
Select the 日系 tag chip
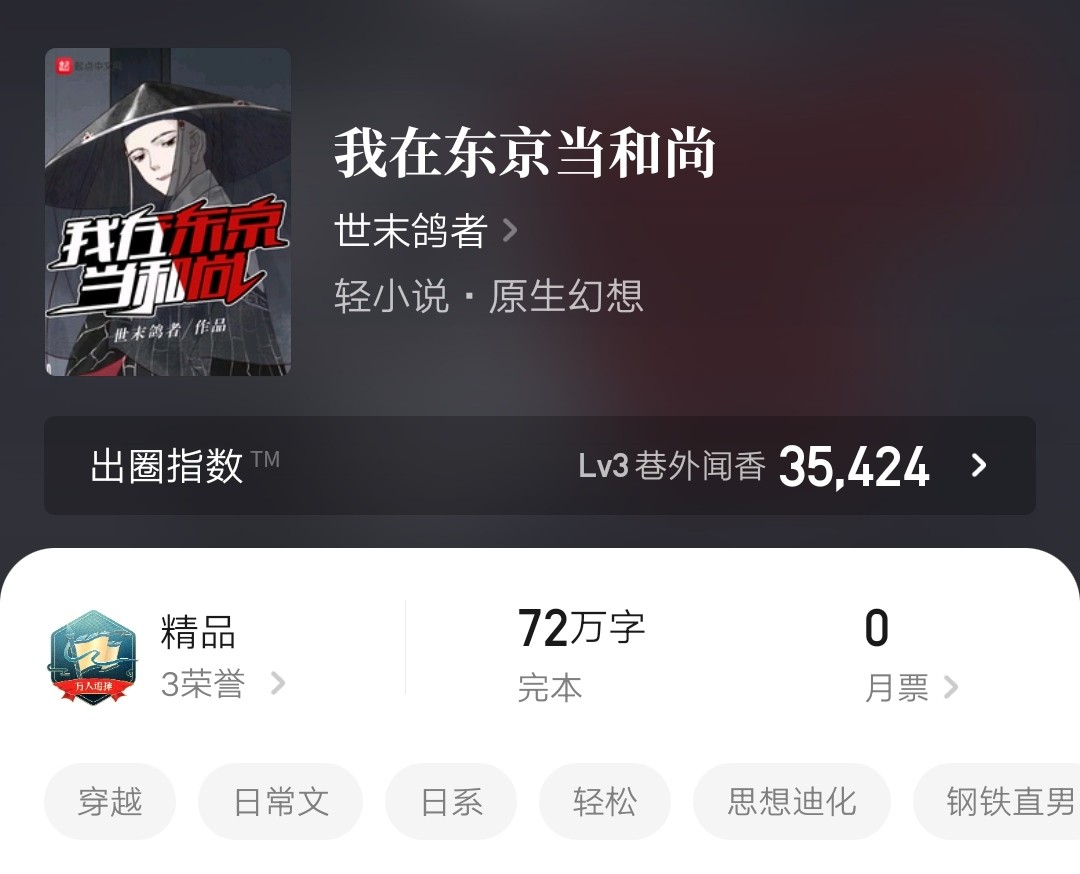point(451,801)
